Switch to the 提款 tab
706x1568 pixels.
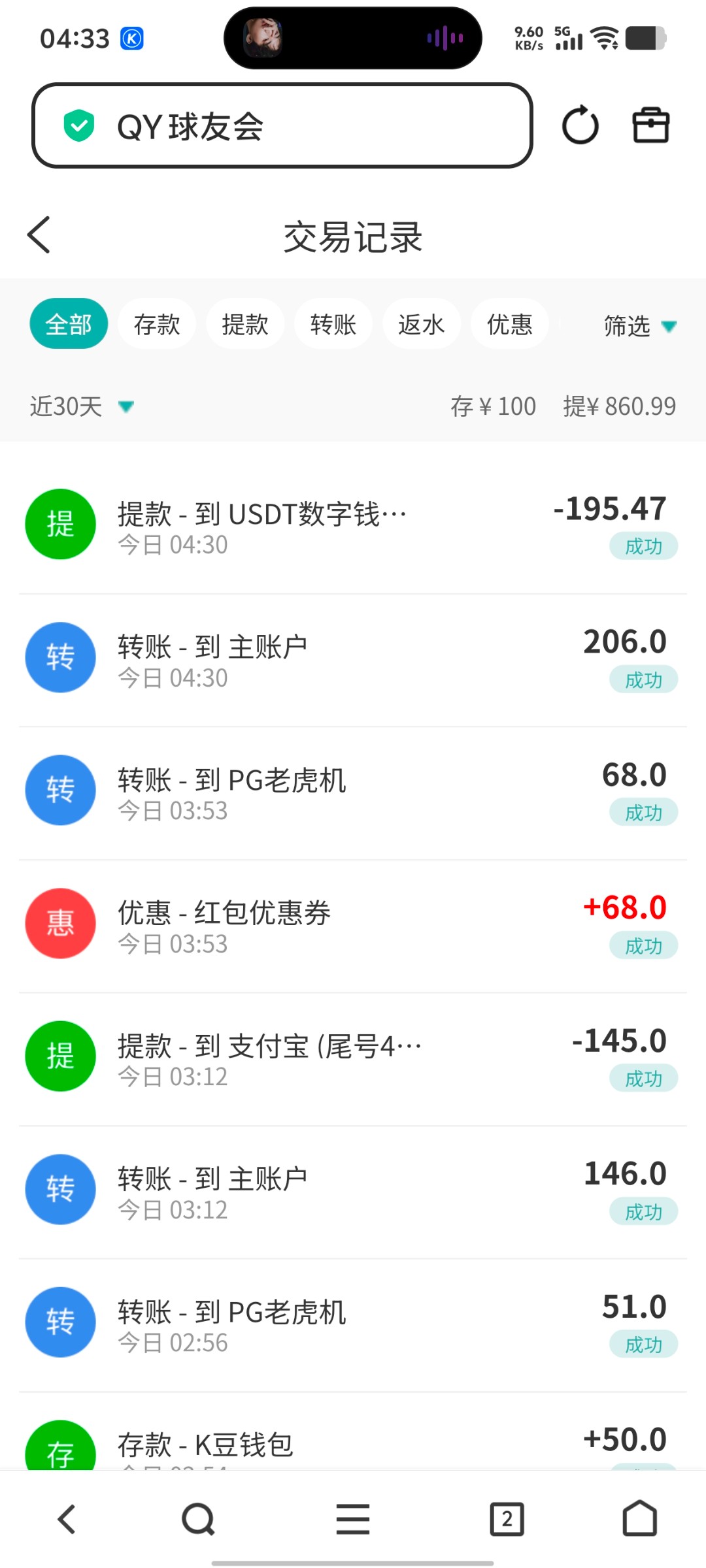(x=245, y=324)
